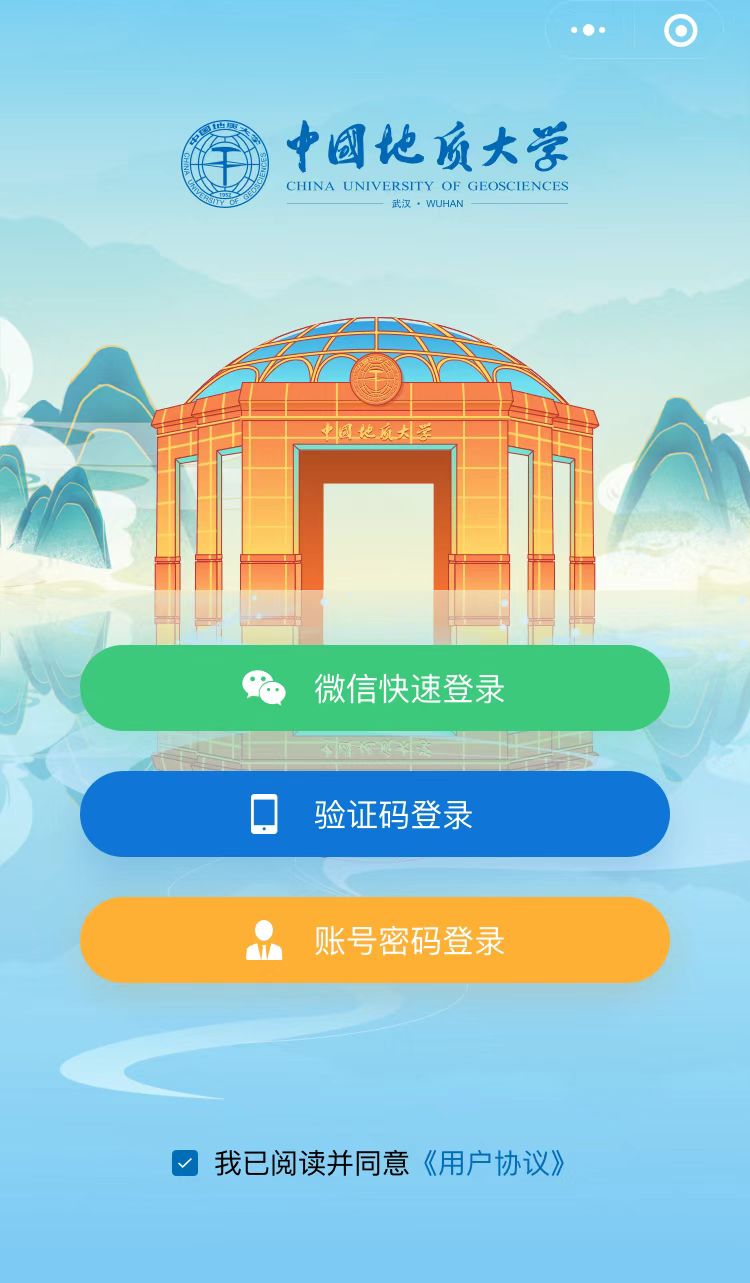Close the mini program via target icon
This screenshot has height=1283, width=750.
tap(681, 31)
